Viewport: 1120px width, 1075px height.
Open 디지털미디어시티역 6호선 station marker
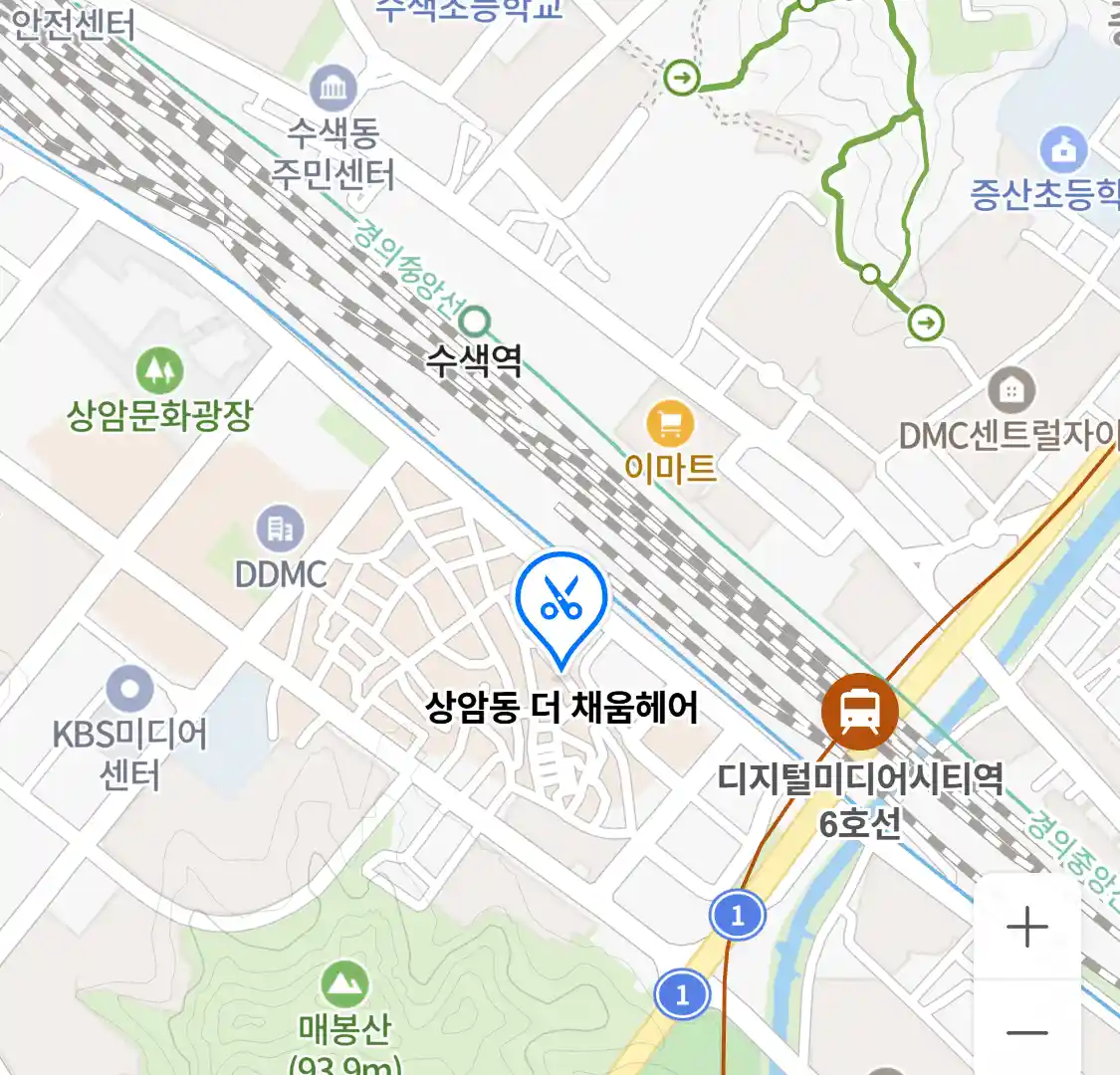(859, 712)
